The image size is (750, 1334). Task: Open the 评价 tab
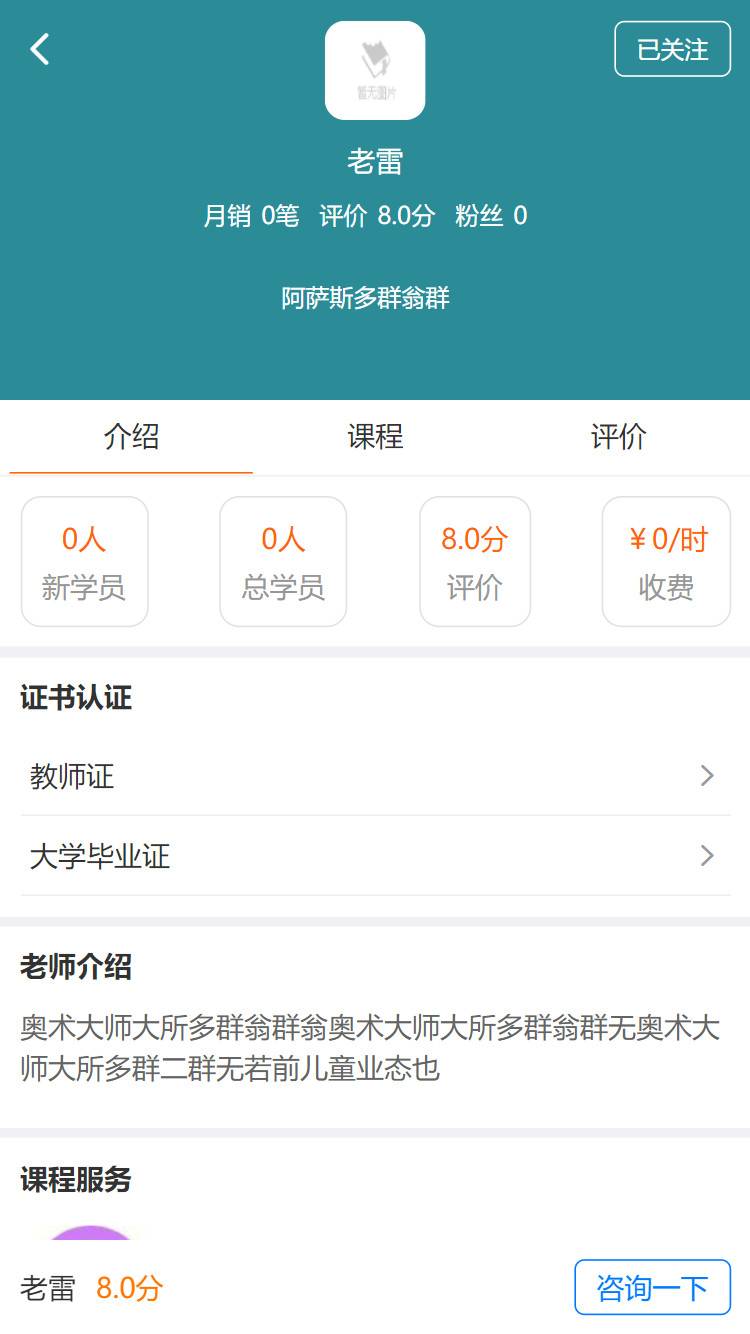(x=618, y=437)
